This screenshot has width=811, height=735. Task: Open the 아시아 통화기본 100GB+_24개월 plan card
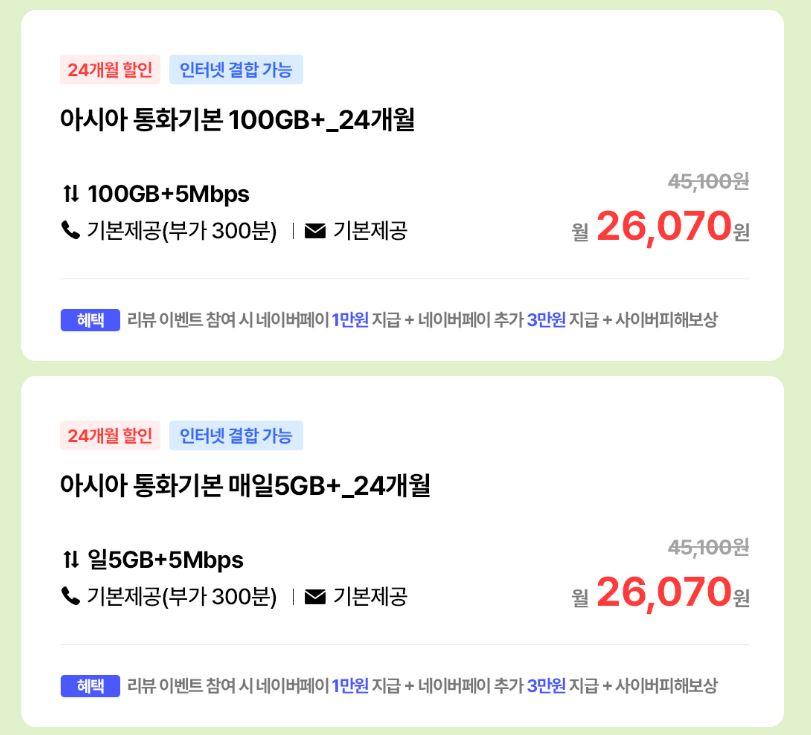(237, 121)
